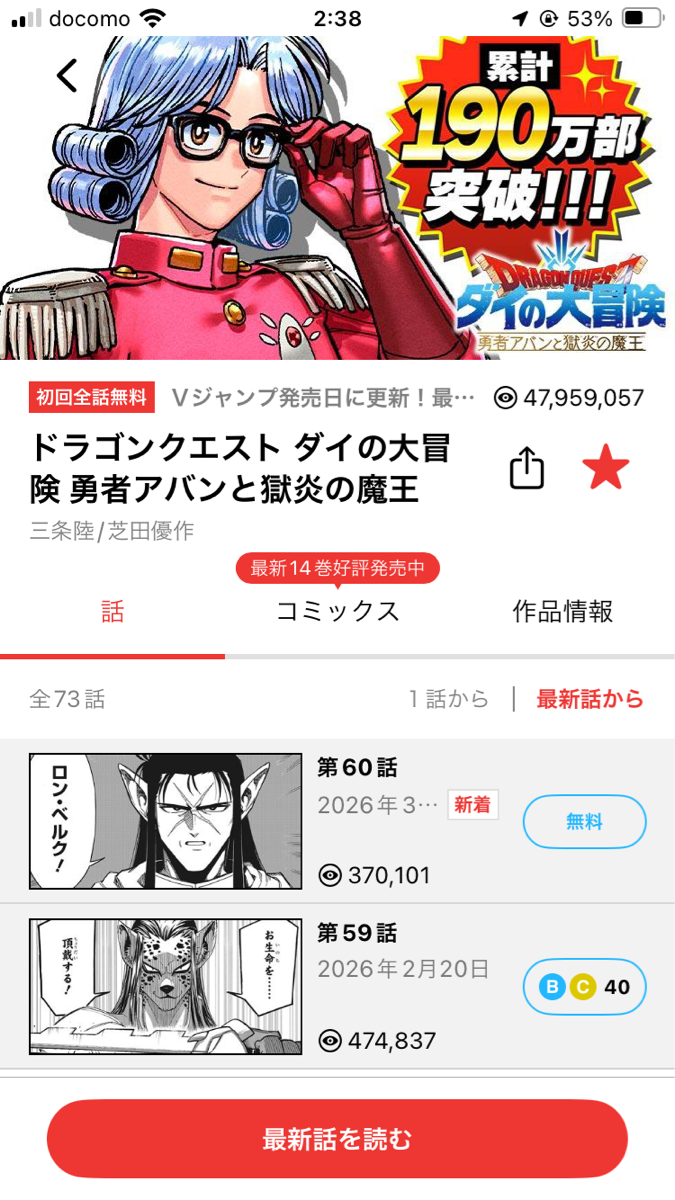Switch to the コミックス tab

coord(338,611)
